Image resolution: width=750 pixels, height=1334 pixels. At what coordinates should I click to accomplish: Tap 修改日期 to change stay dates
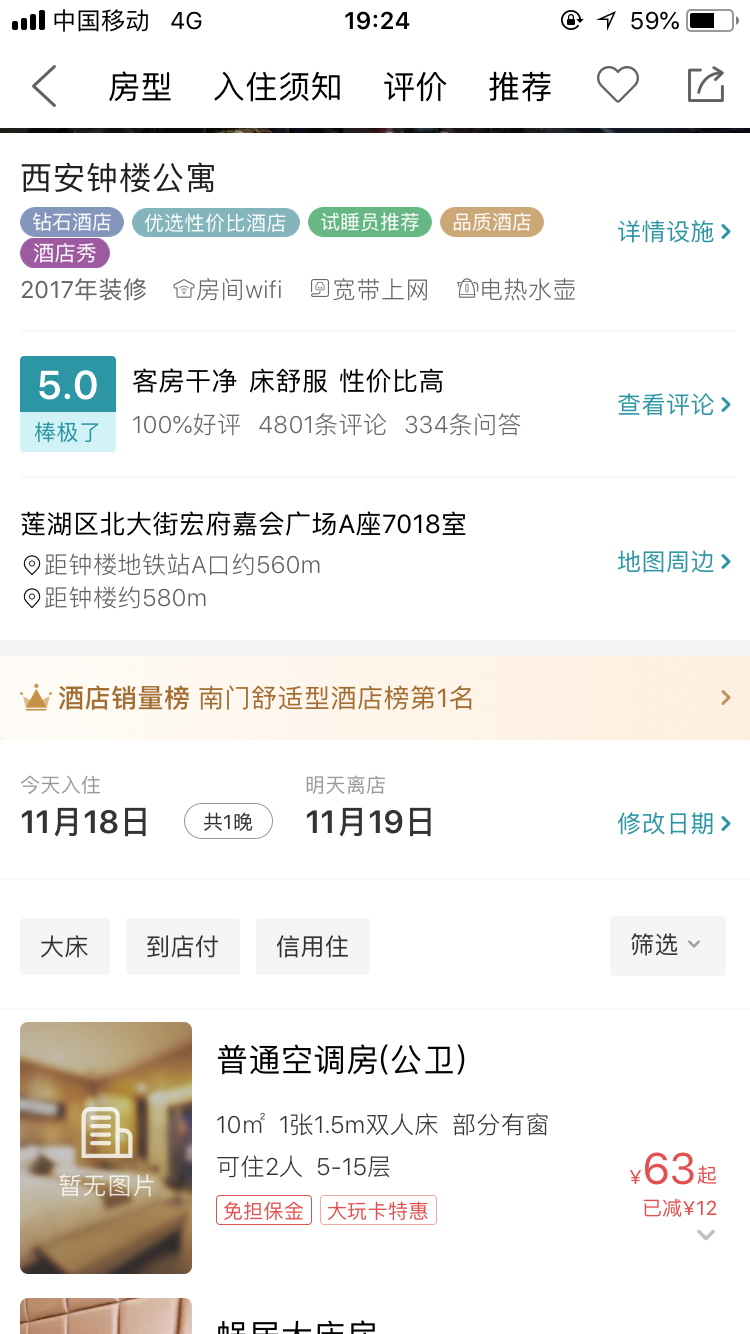(x=675, y=824)
